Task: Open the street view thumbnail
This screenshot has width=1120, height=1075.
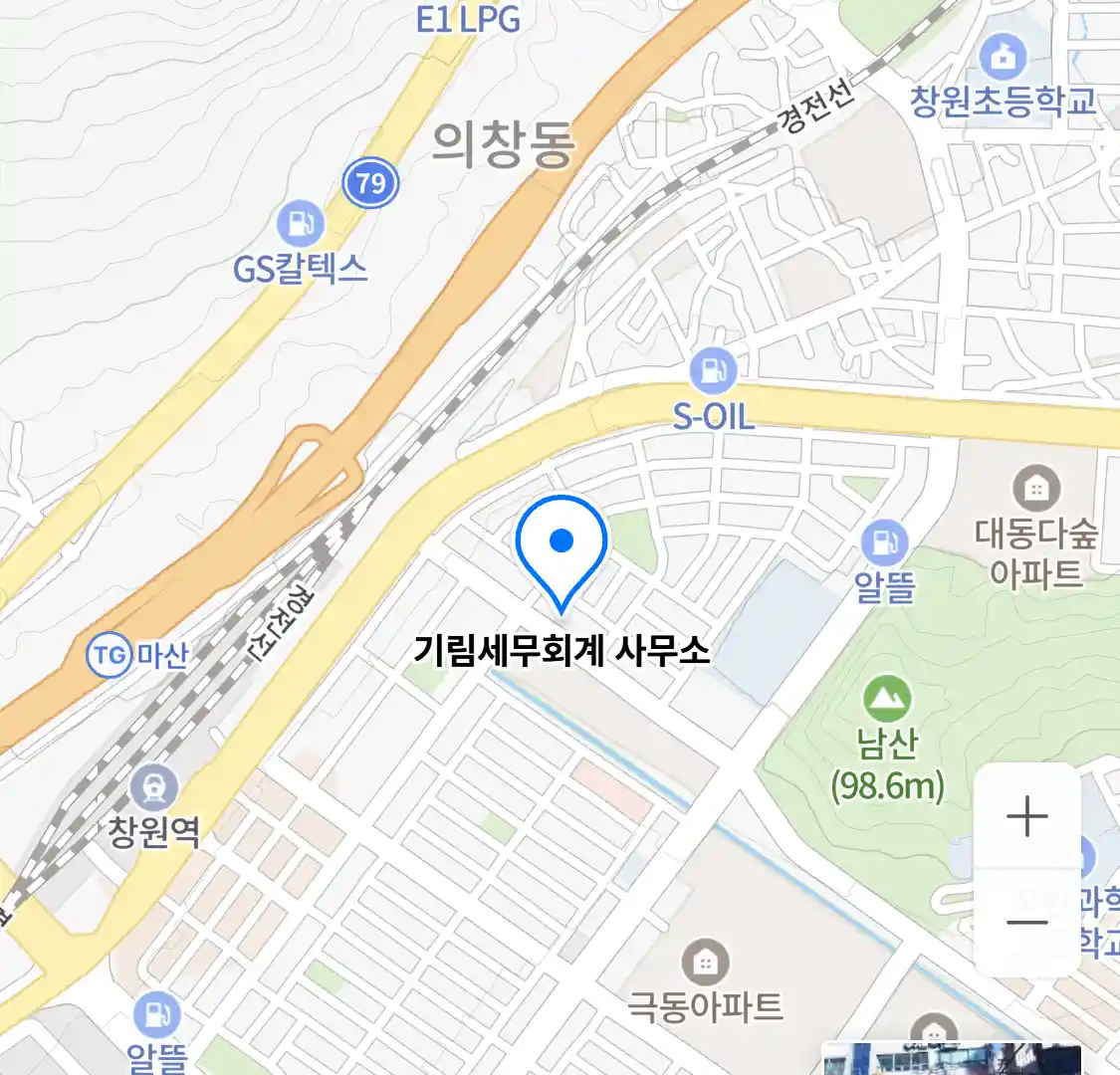Action: point(951,1059)
